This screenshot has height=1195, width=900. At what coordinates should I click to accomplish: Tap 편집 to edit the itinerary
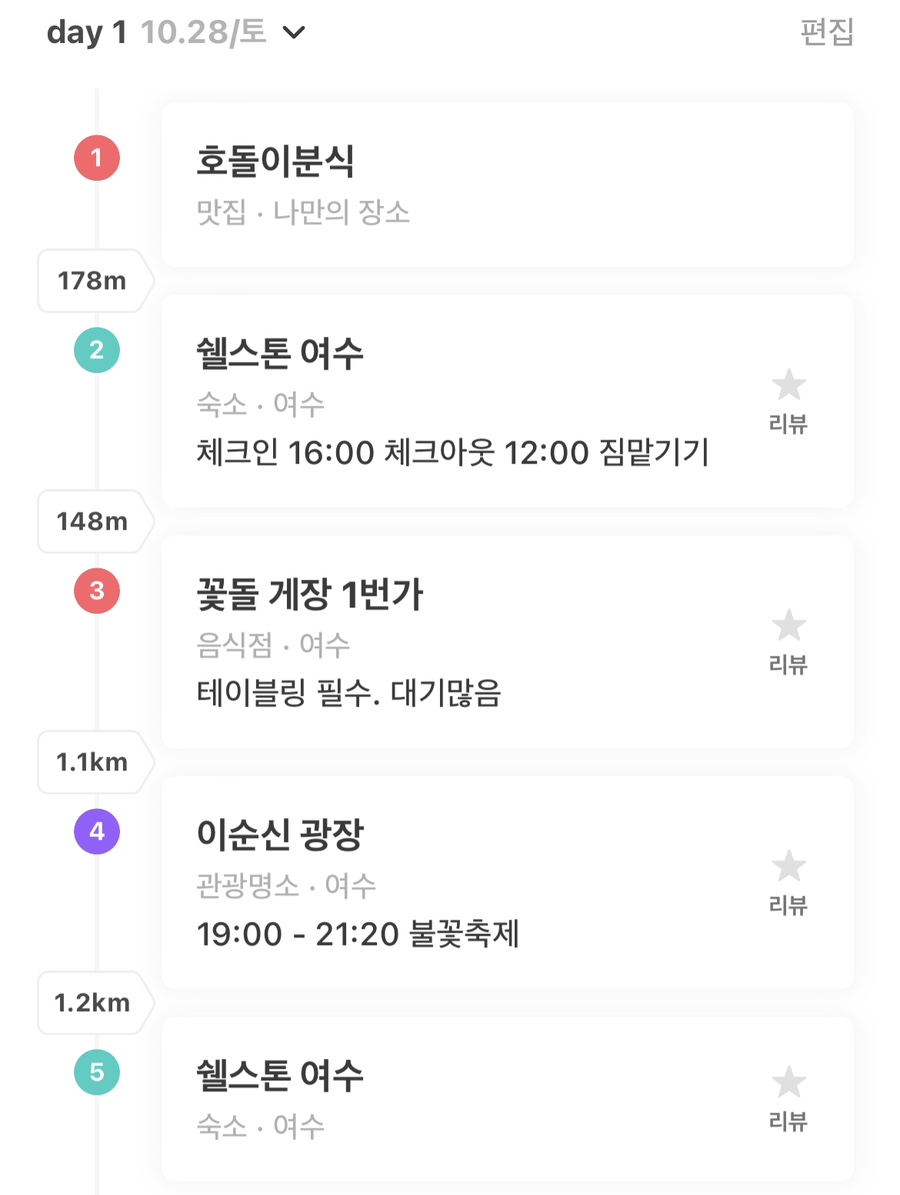(x=827, y=32)
